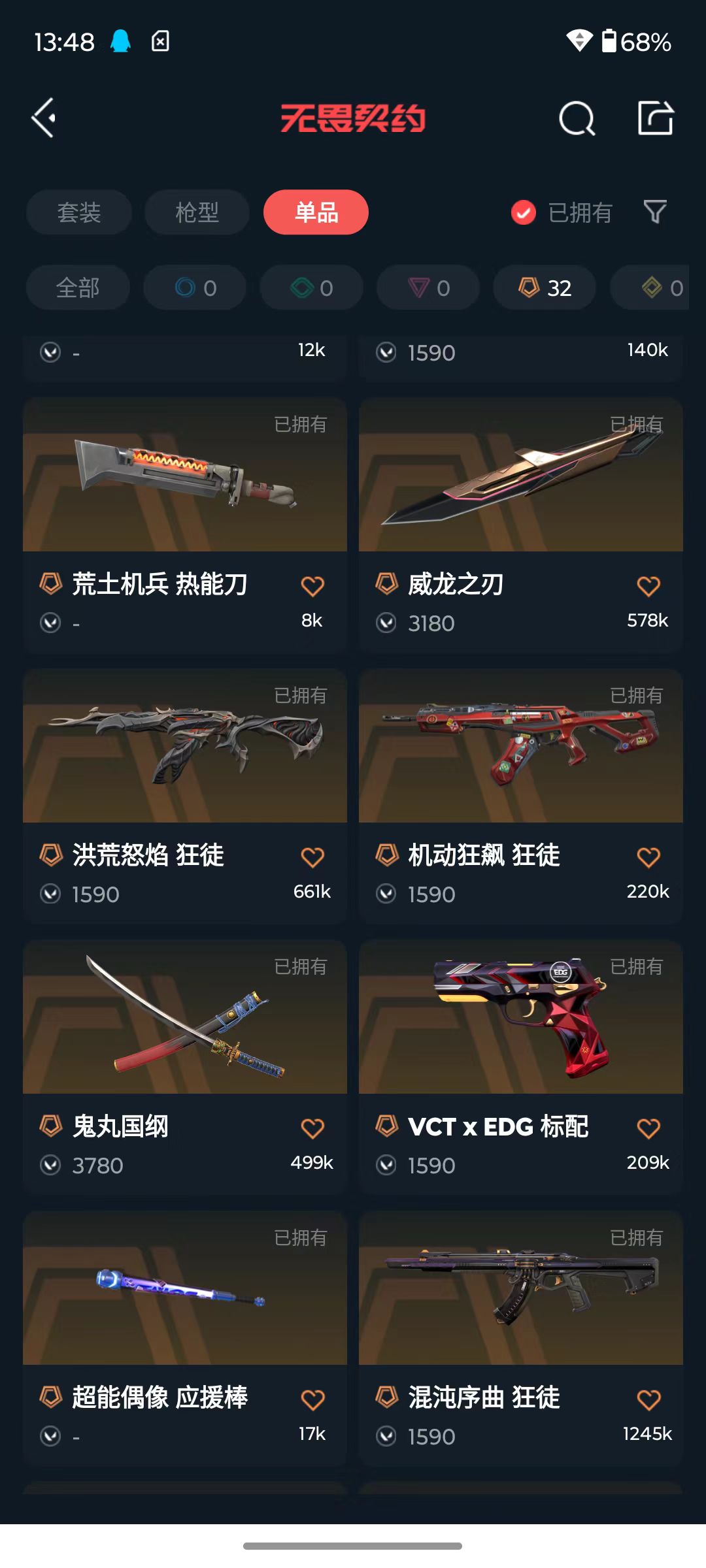Screen dimensions: 706x1568
Task: Open the 机动狂飙 狂徒 skin card
Action: [x=521, y=796]
